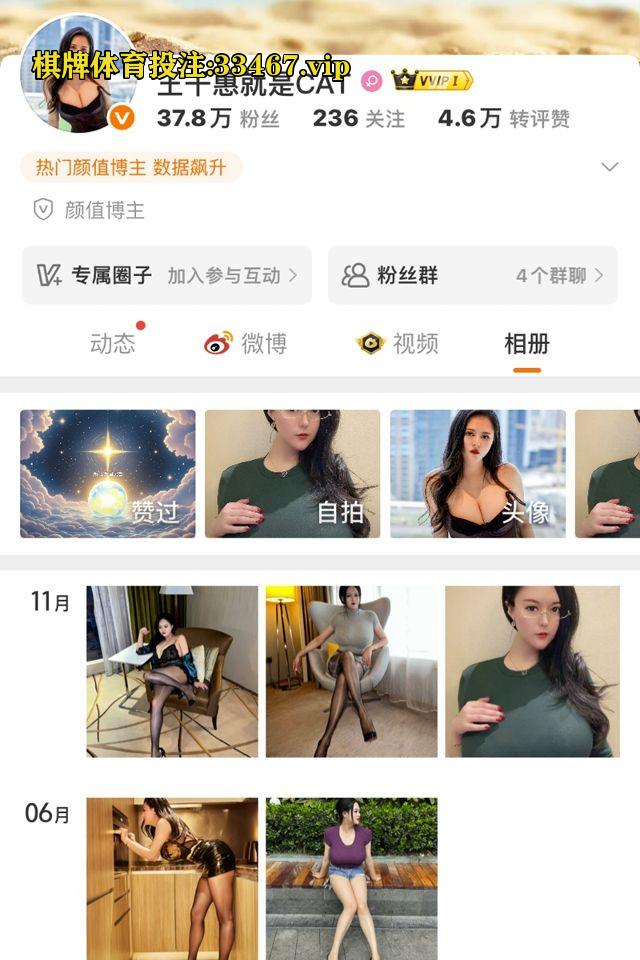The image size is (640, 960).
Task: Open the 自拍 album
Action: (292, 474)
